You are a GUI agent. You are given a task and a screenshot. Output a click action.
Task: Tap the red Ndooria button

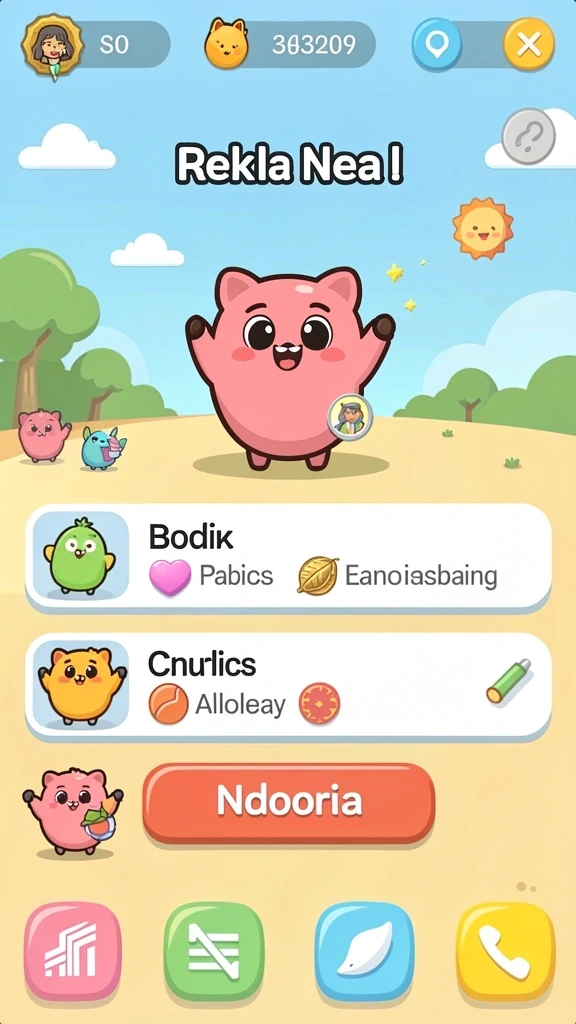click(289, 803)
